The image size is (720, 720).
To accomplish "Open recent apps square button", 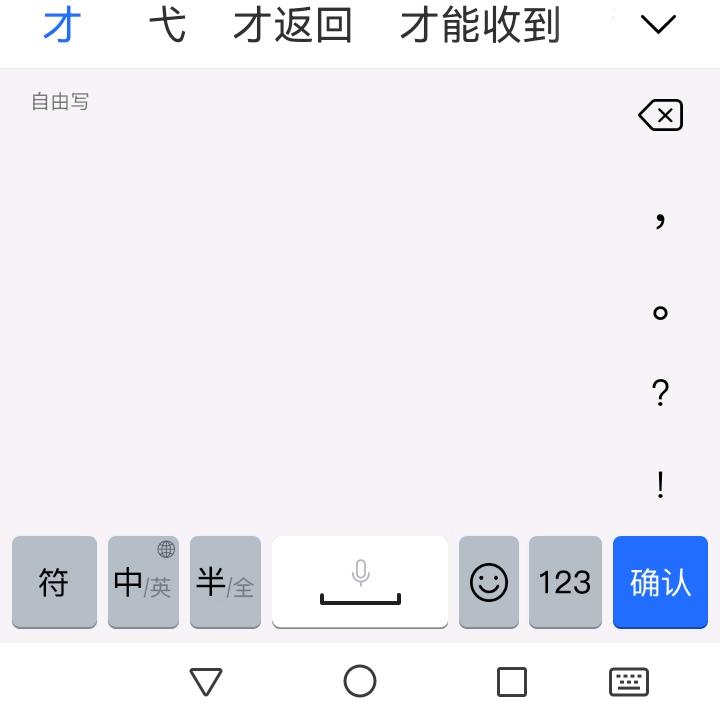I will 512,682.
